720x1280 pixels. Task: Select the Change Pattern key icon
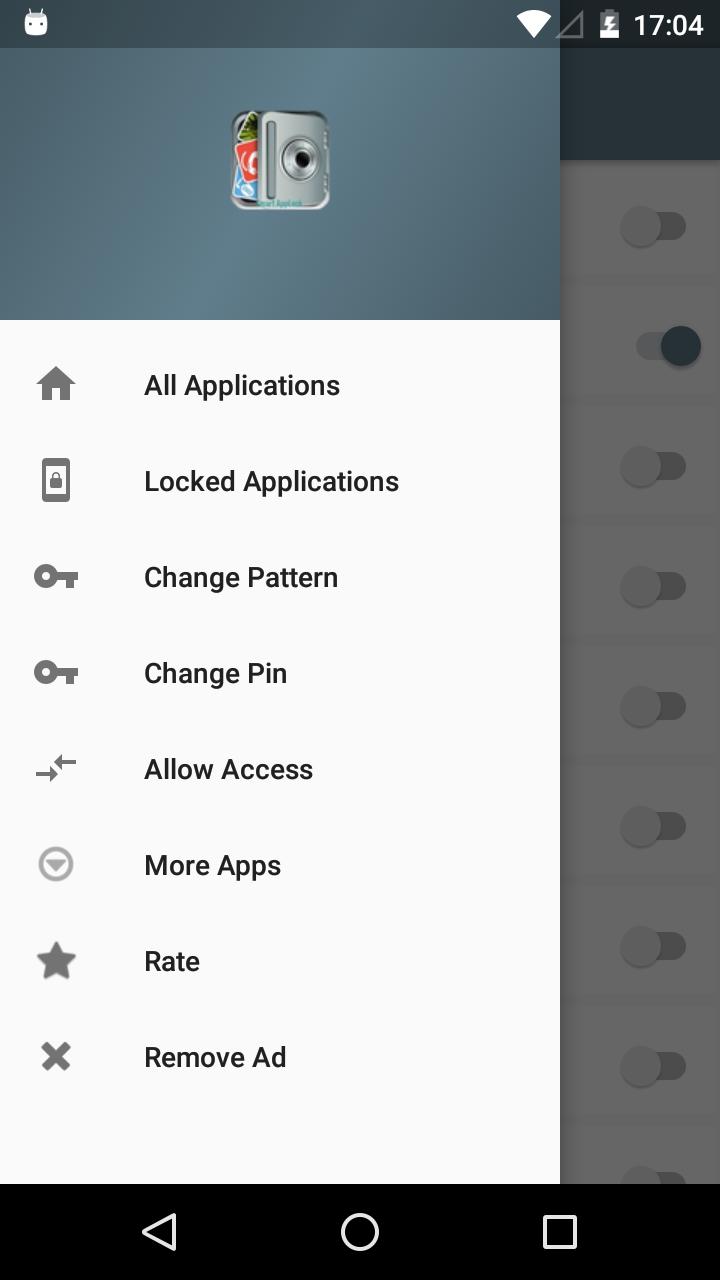point(55,576)
